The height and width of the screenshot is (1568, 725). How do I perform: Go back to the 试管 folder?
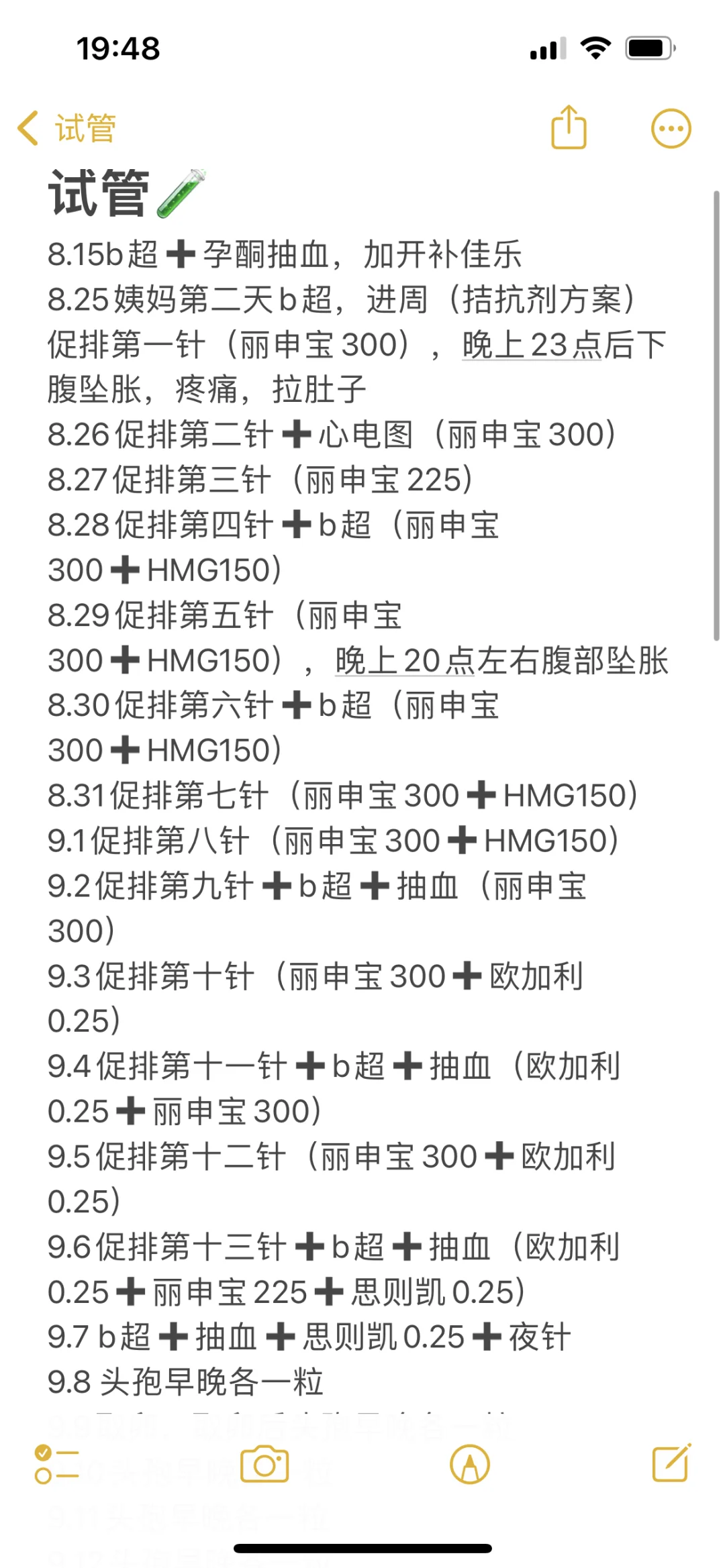(67, 128)
